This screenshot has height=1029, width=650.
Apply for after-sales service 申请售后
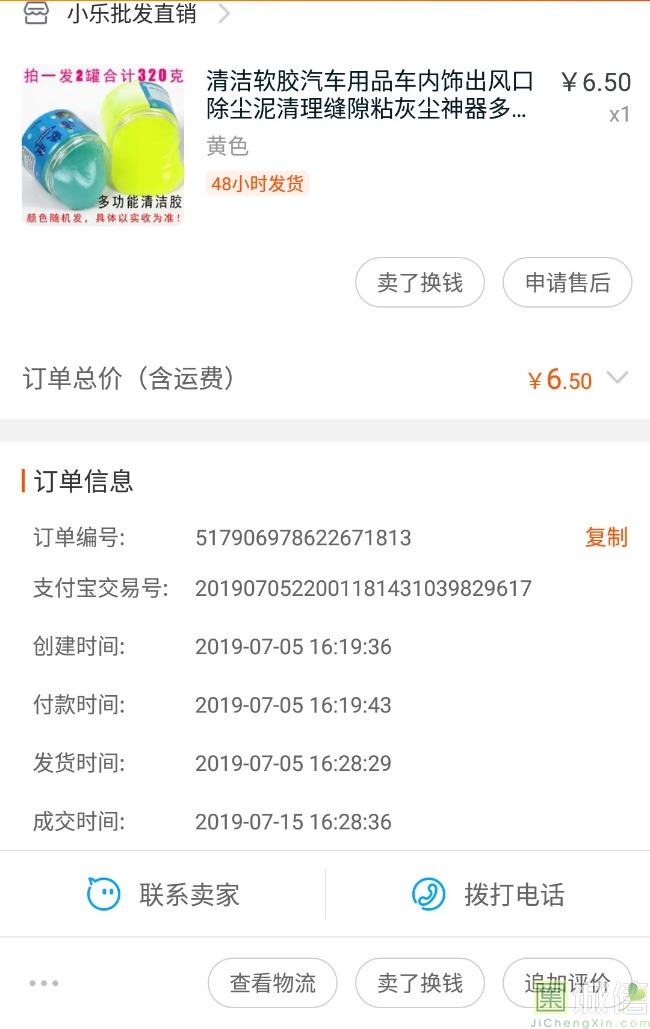[567, 283]
